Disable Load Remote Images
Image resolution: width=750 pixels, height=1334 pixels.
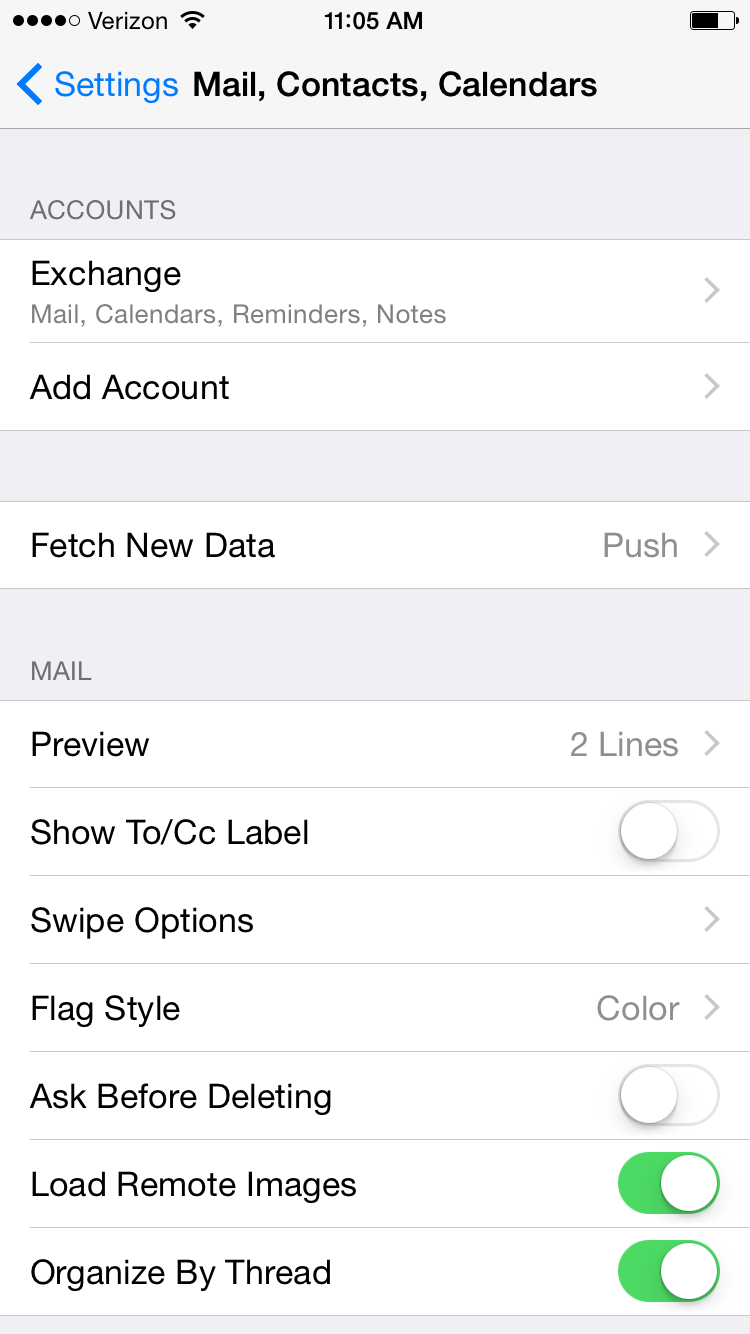point(669,1184)
